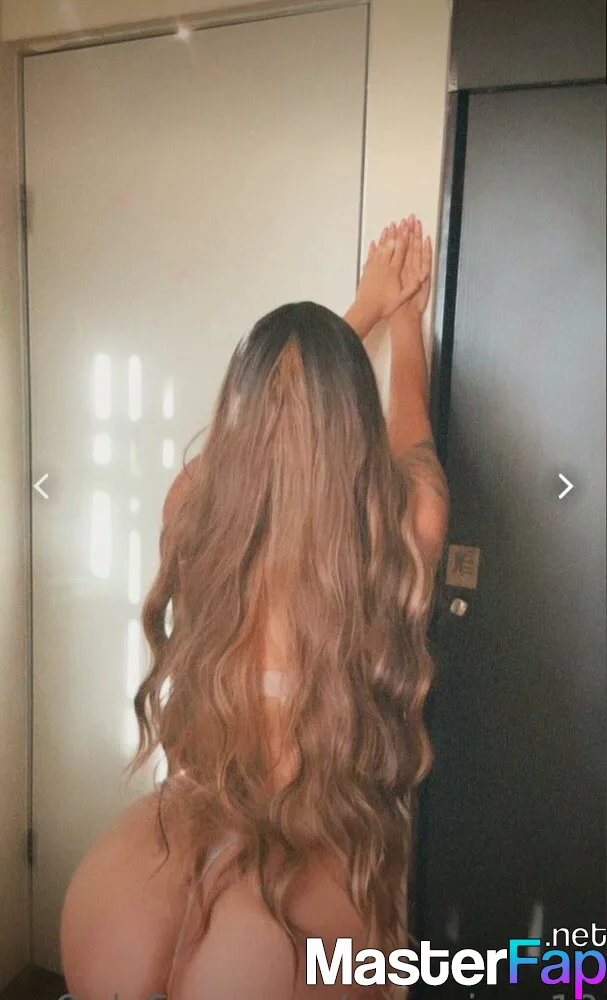Advance to the next image

566,487
